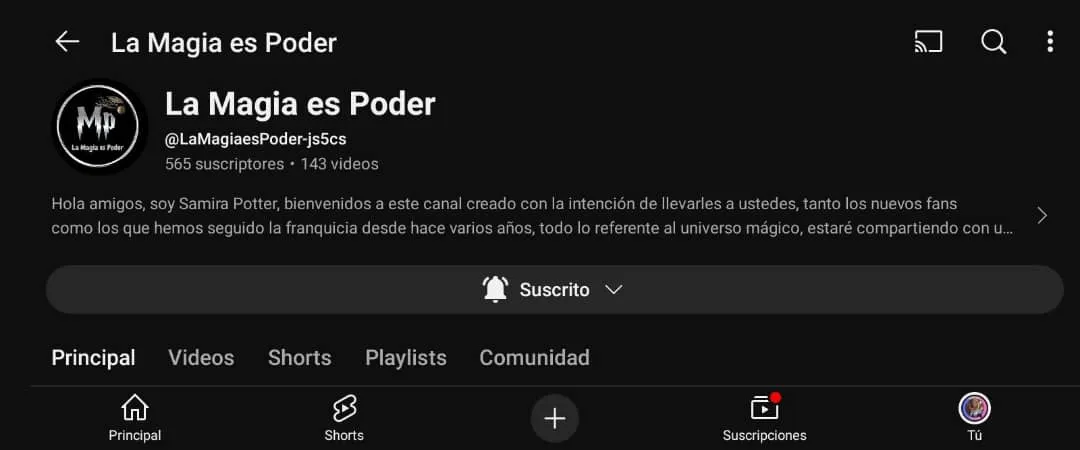
Task: Switch to the Videos tab
Action: (201, 358)
